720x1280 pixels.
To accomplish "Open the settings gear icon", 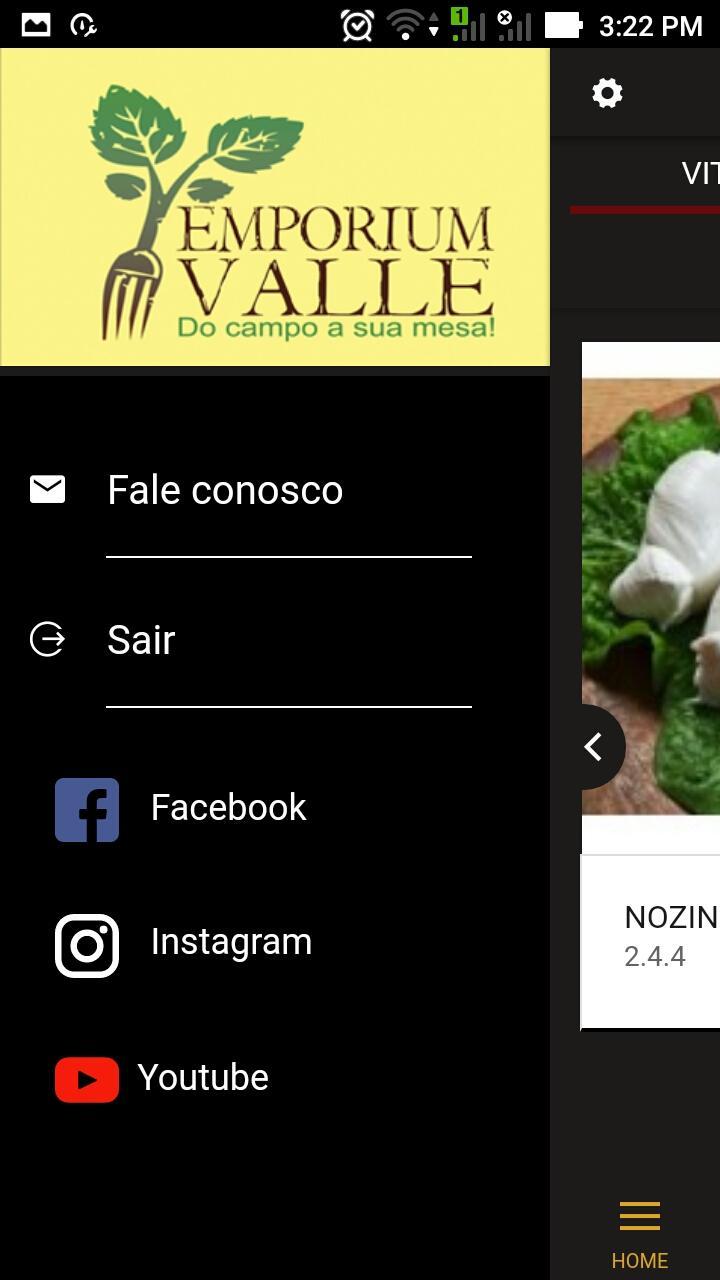I will point(607,94).
